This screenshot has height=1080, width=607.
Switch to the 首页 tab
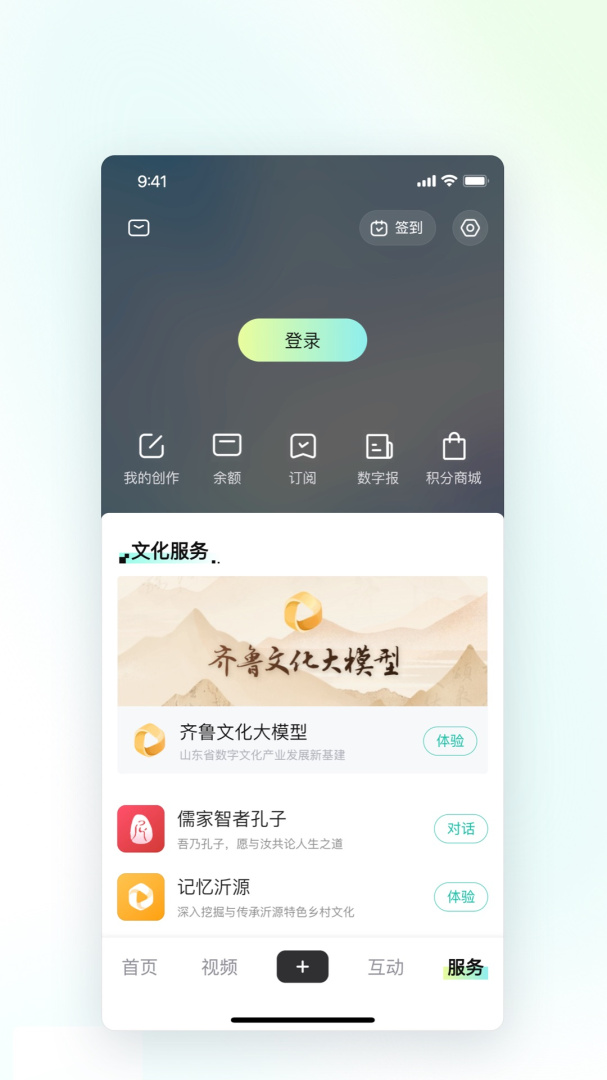[x=140, y=967]
